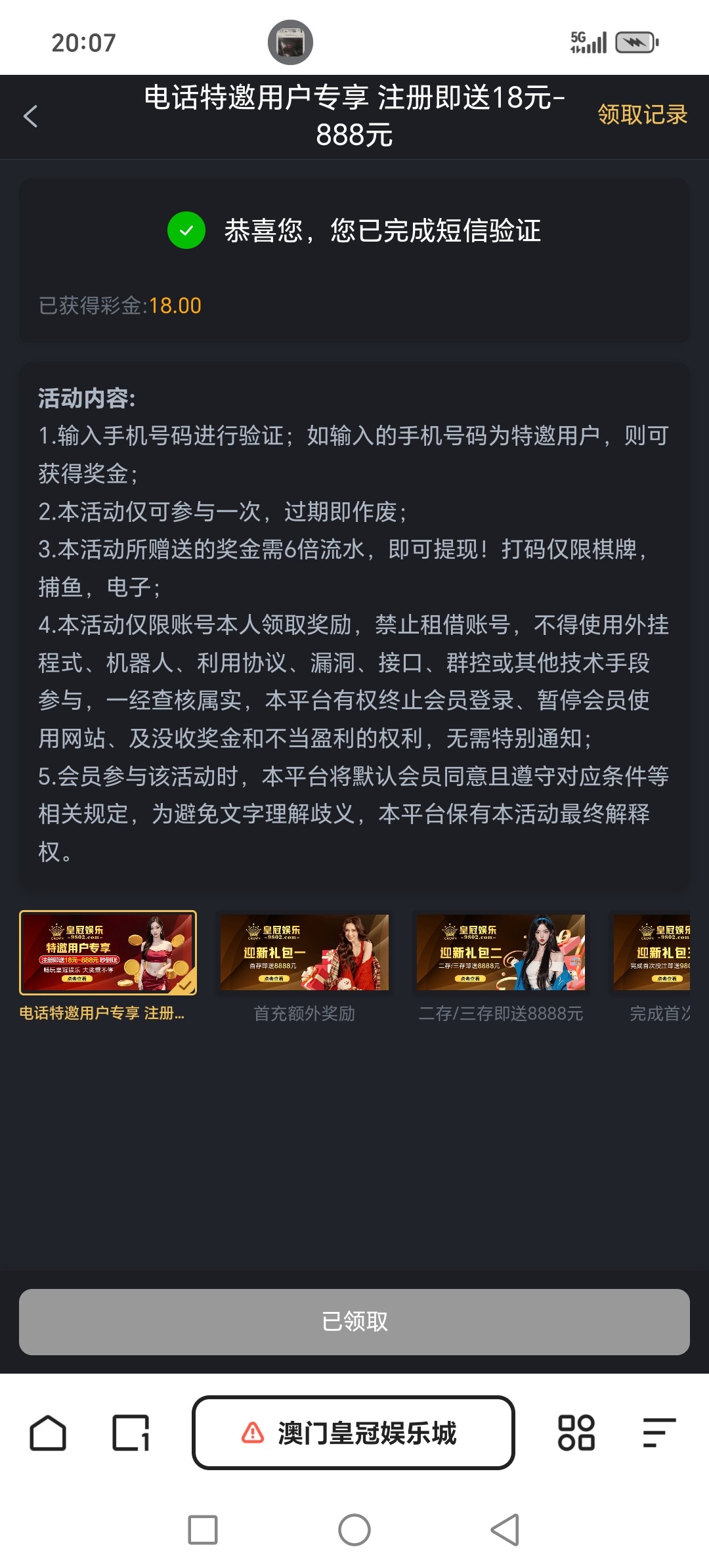Select the 电话特邀用户专享 promotion card
This screenshot has height=1568, width=709.
point(108,953)
